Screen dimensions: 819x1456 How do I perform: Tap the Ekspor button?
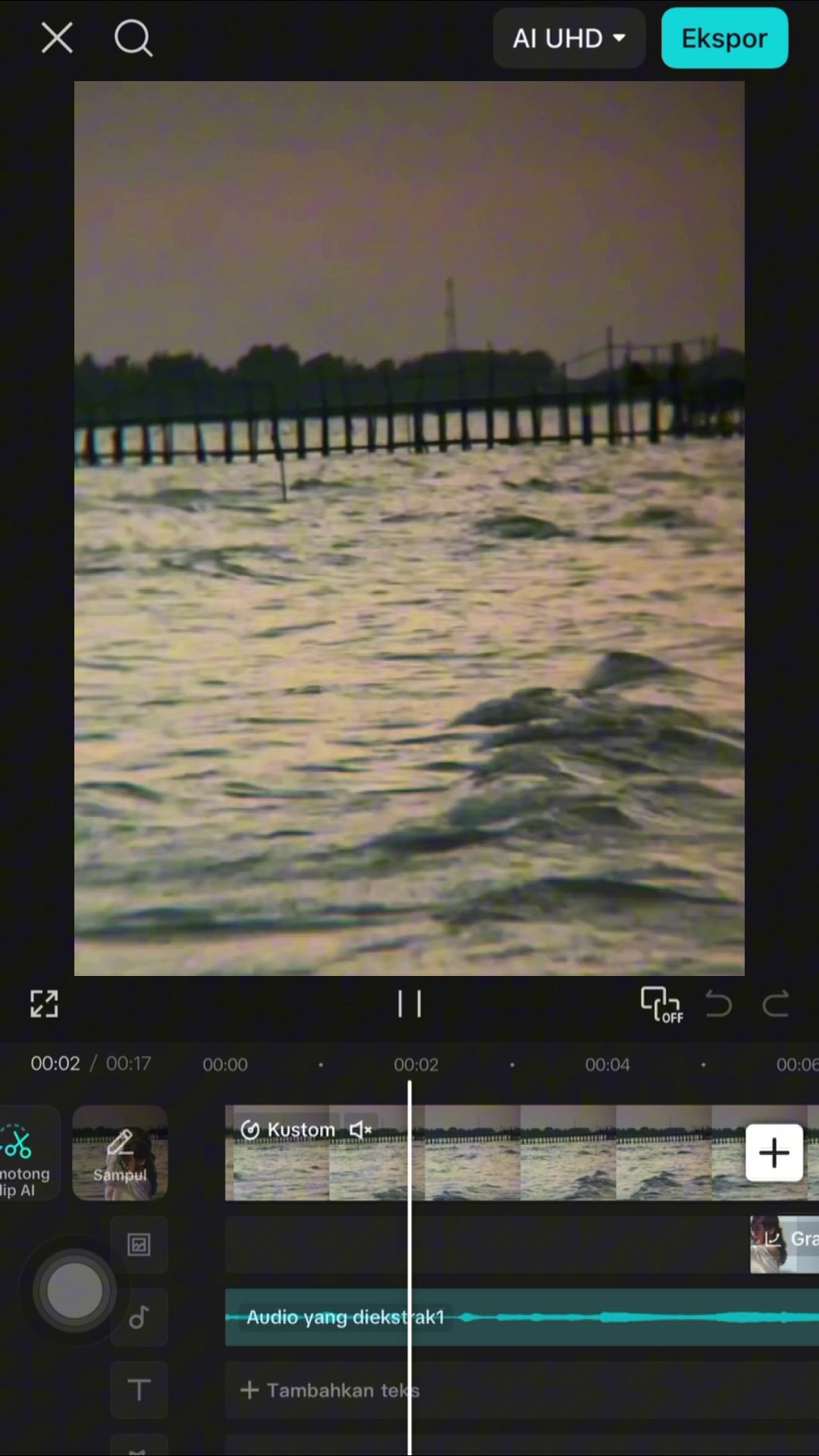coord(724,38)
